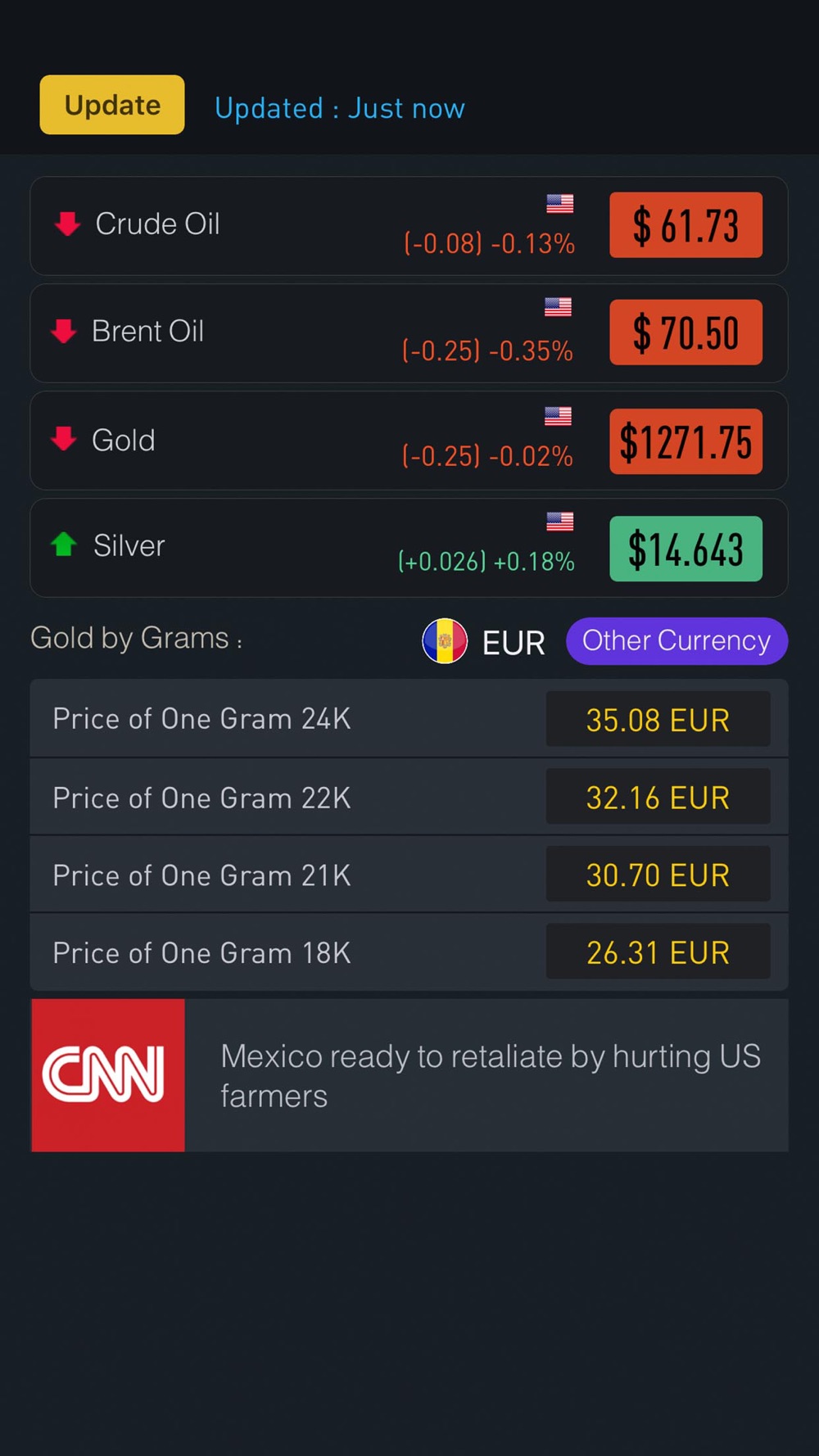
Task: Open the CNN Mexico retaliation news card
Action: tap(409, 1075)
